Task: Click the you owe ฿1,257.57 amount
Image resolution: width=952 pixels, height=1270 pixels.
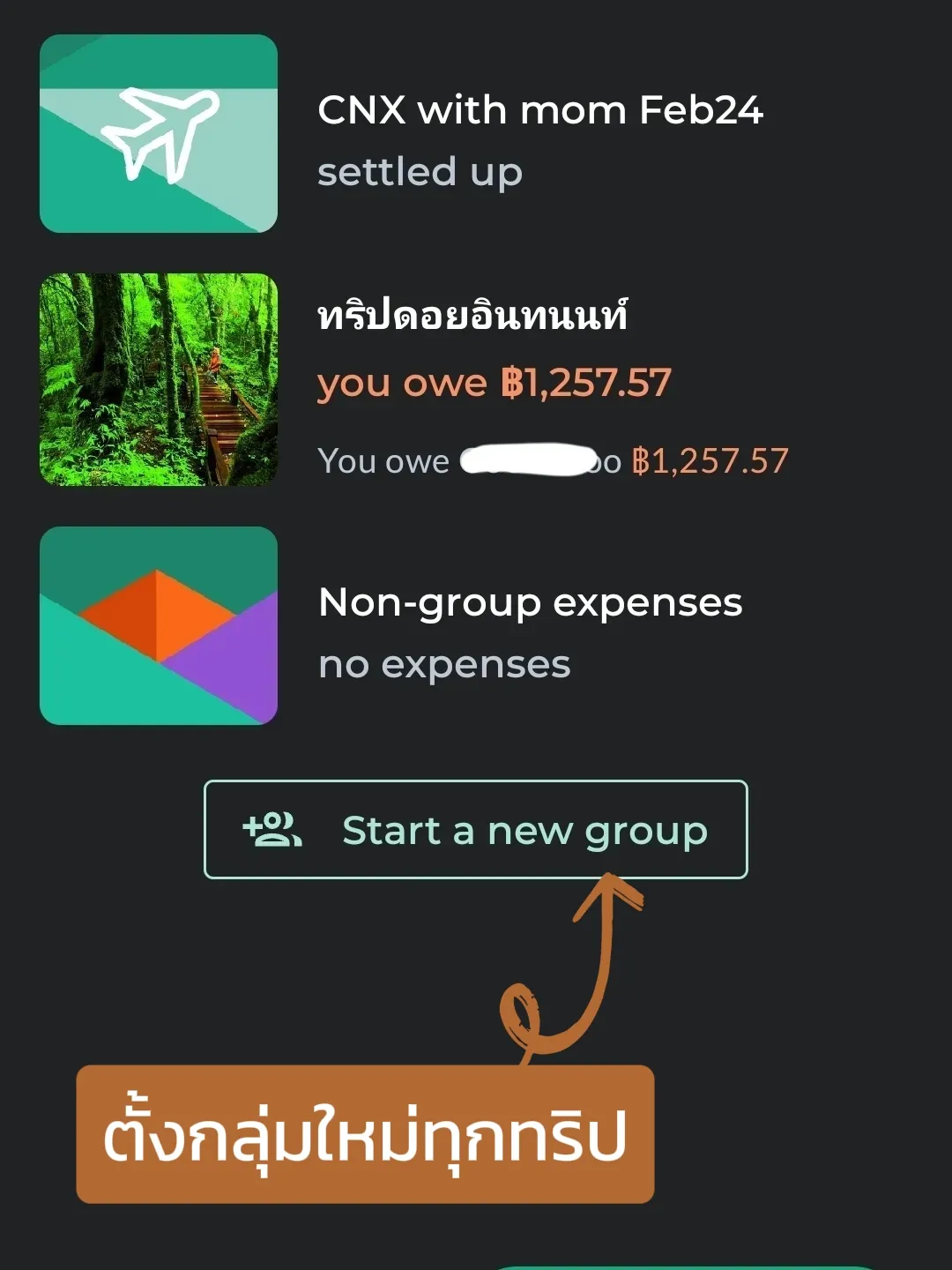Action: (x=495, y=382)
